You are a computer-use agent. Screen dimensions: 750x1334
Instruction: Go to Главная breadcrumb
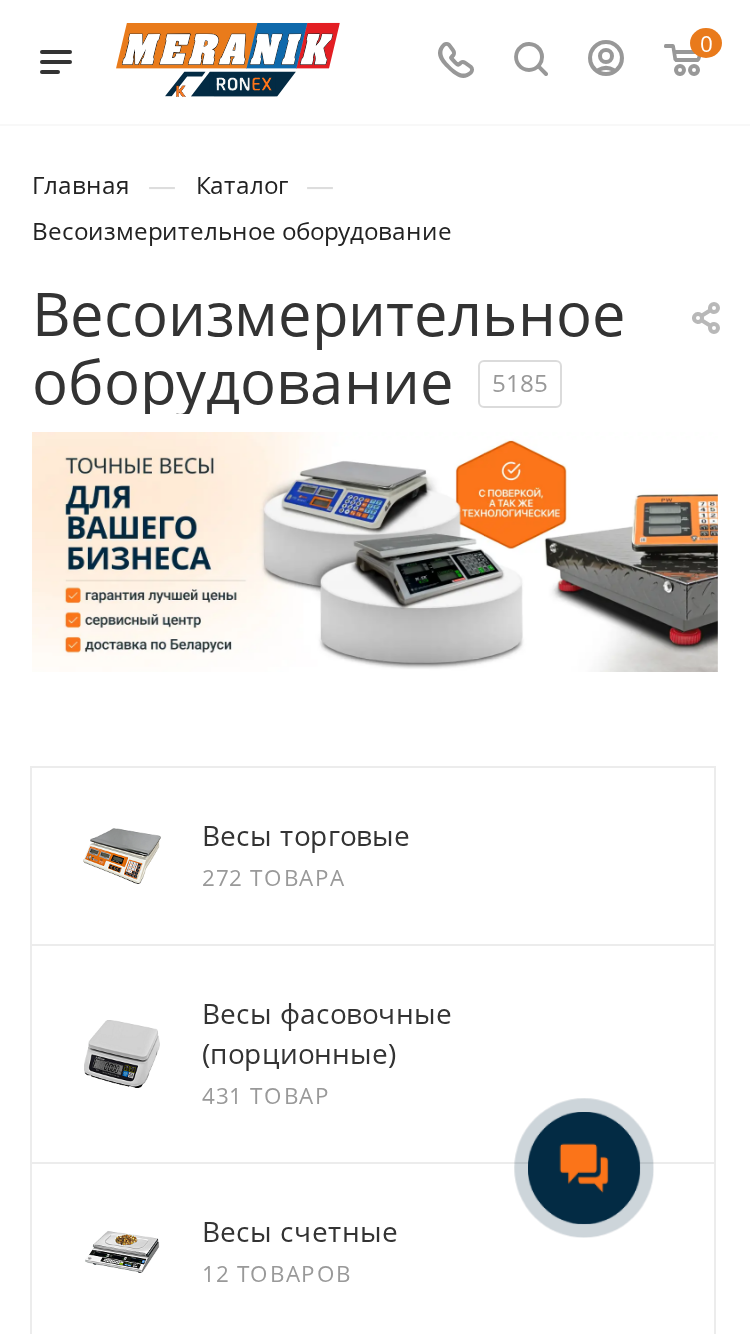point(81,186)
